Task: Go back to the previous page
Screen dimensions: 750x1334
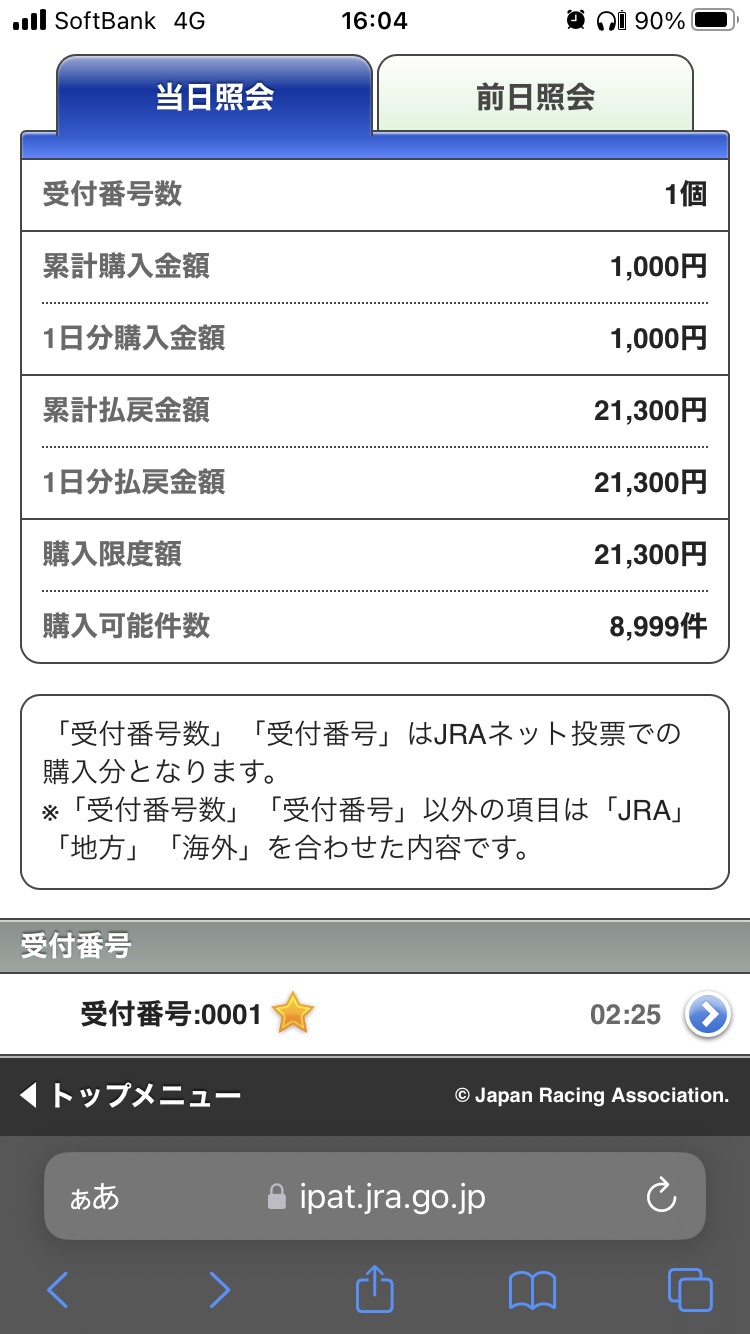Action: tap(58, 1290)
